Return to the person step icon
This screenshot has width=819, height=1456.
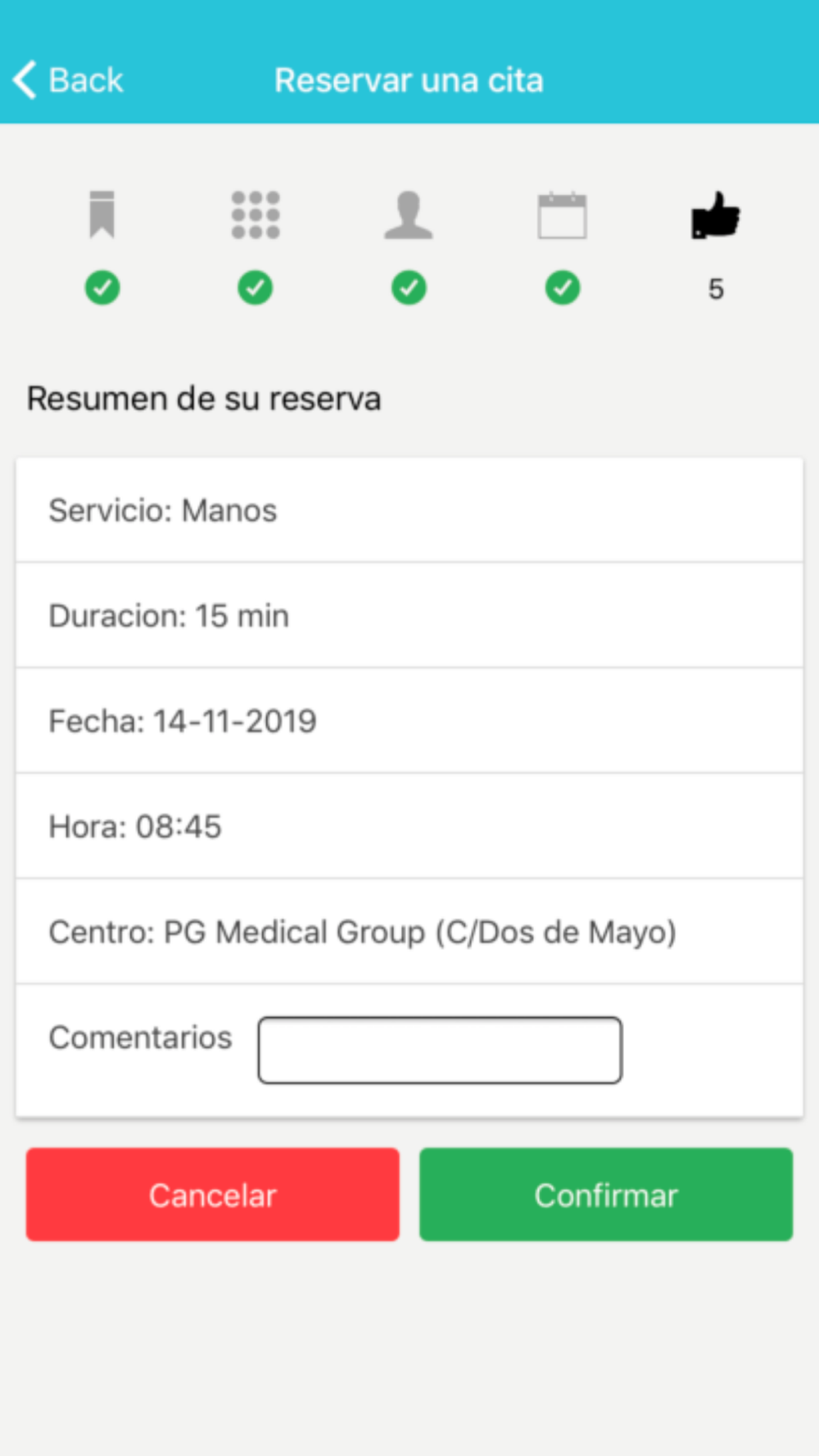(x=409, y=215)
